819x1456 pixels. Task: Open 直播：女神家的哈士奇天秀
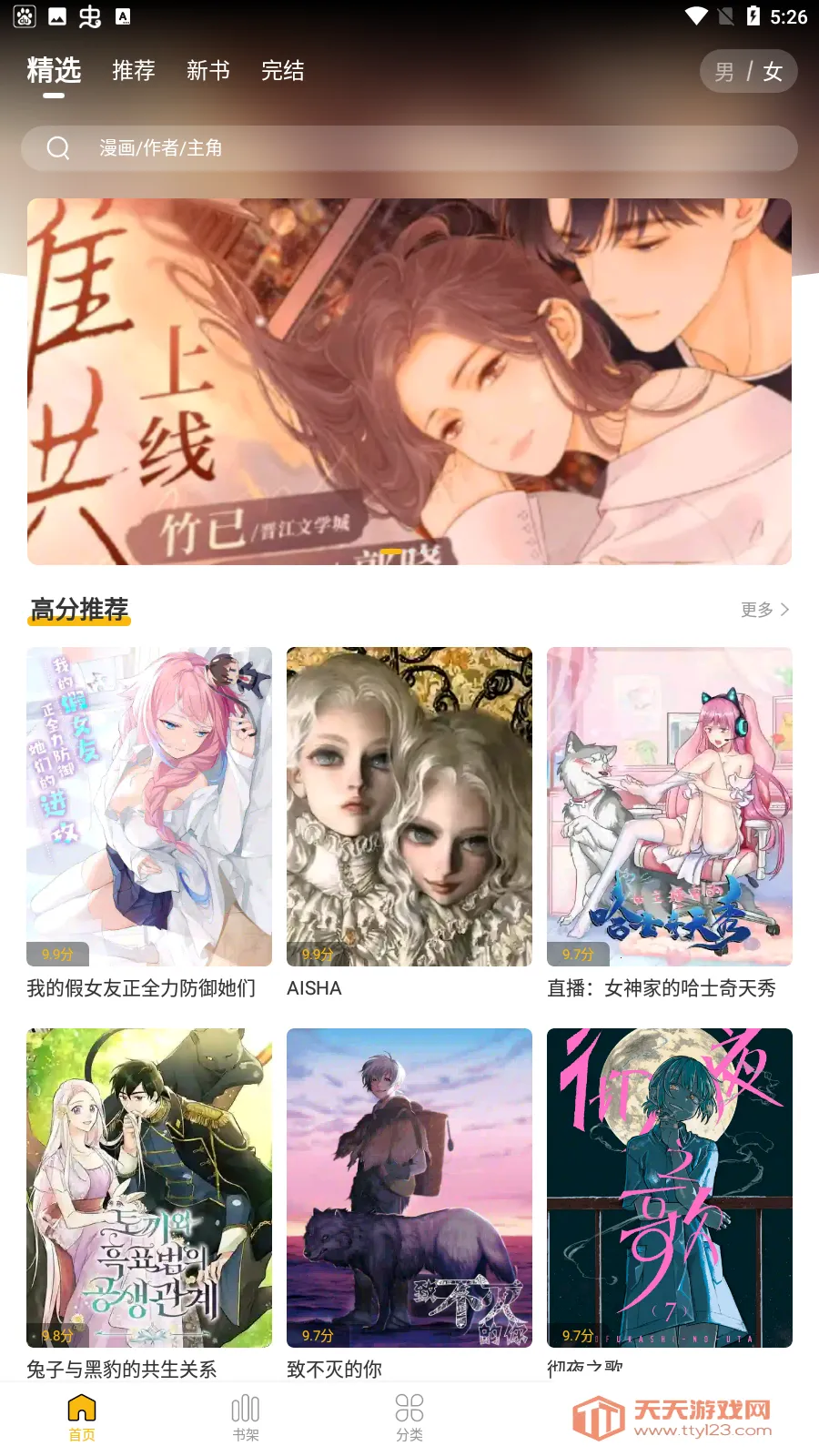[x=670, y=806]
